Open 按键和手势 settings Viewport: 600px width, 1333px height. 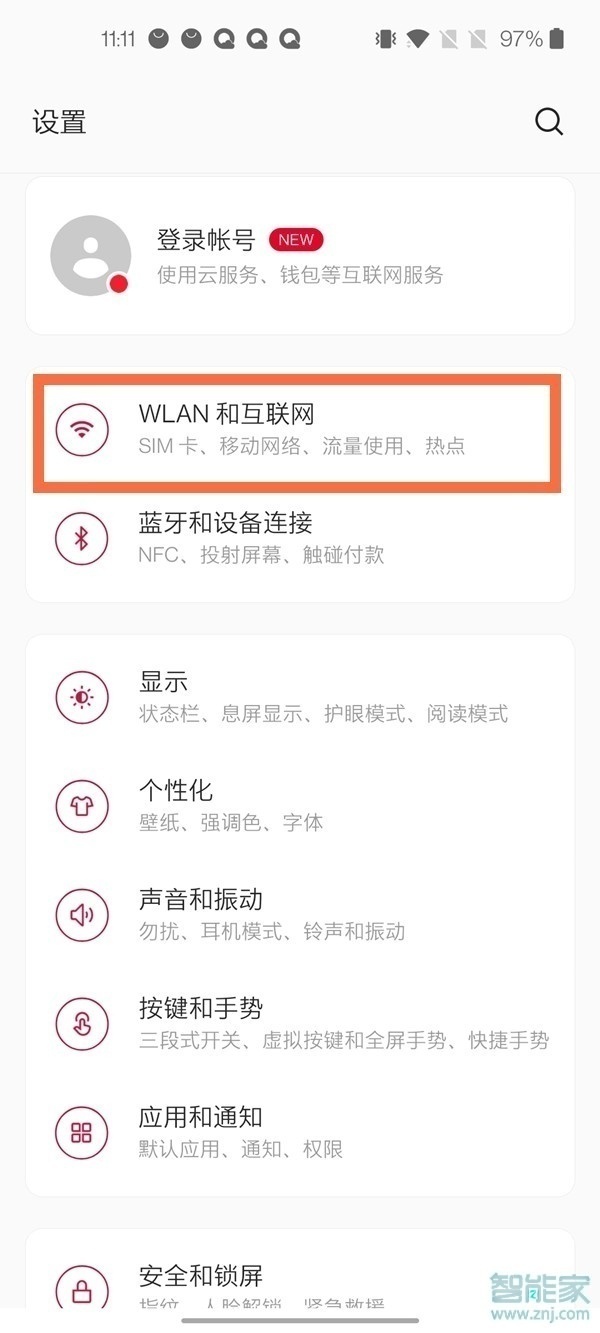point(300,1024)
